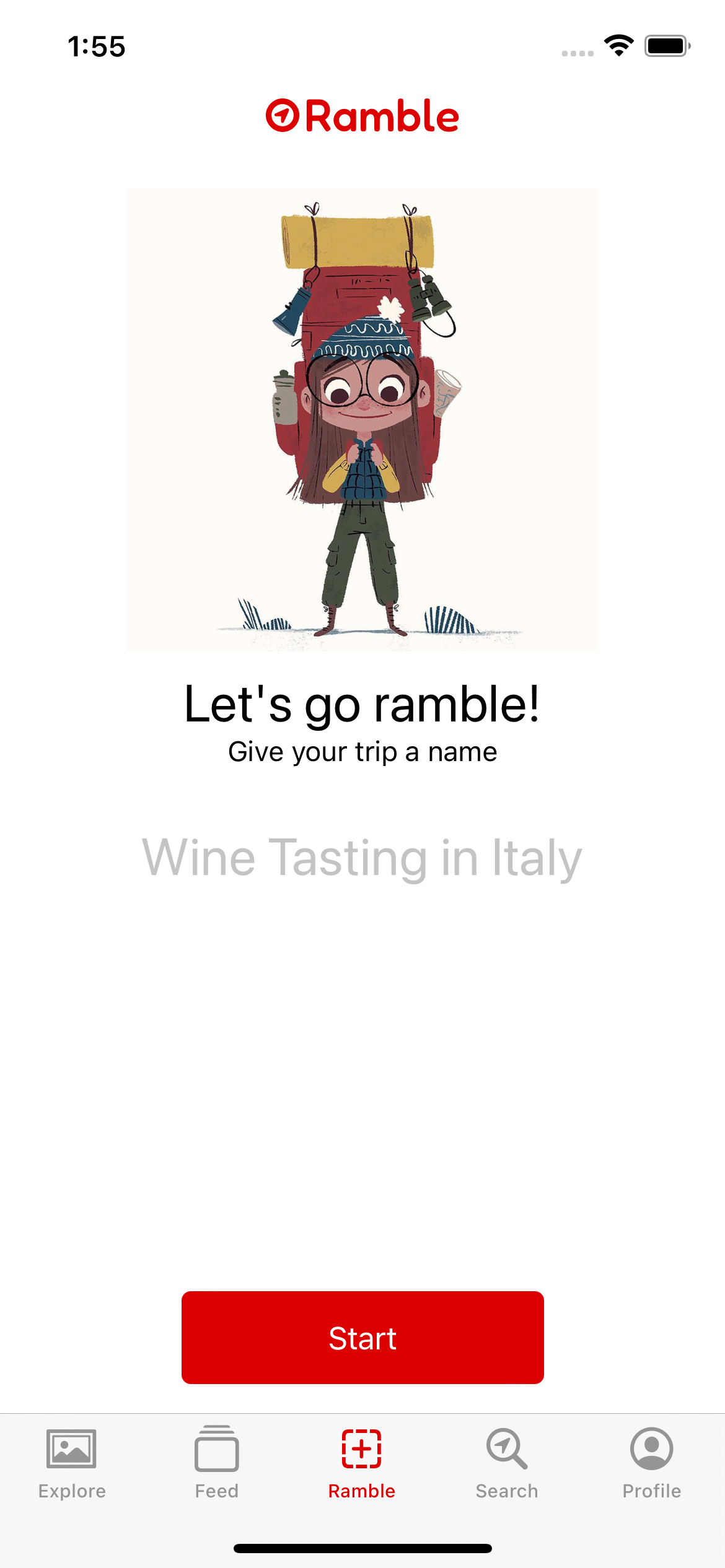Tap the Ramble create-trip icon
Image resolution: width=725 pixels, height=1568 pixels.
(362, 1447)
